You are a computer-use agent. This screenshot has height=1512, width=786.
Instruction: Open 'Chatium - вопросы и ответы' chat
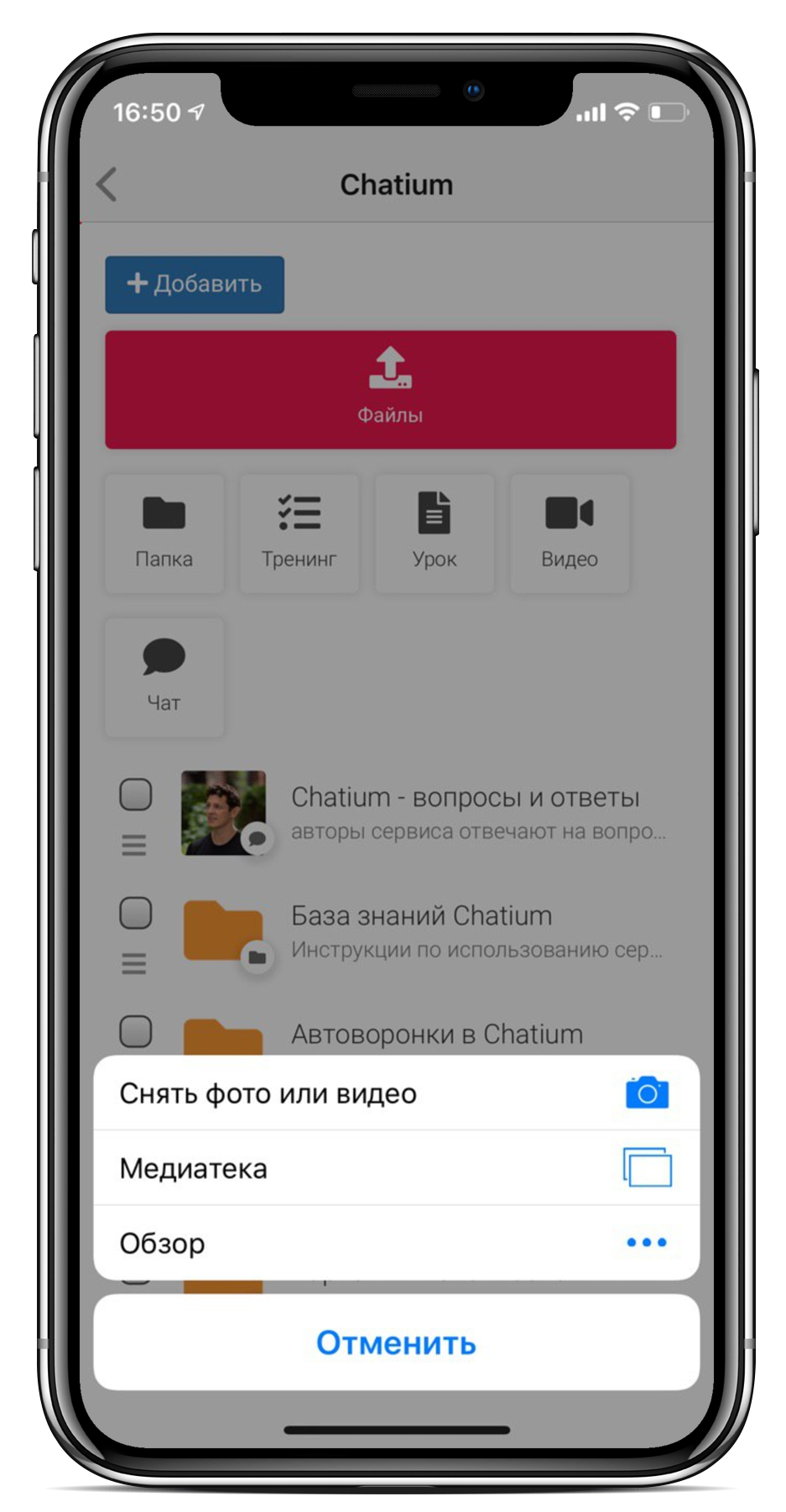(466, 812)
